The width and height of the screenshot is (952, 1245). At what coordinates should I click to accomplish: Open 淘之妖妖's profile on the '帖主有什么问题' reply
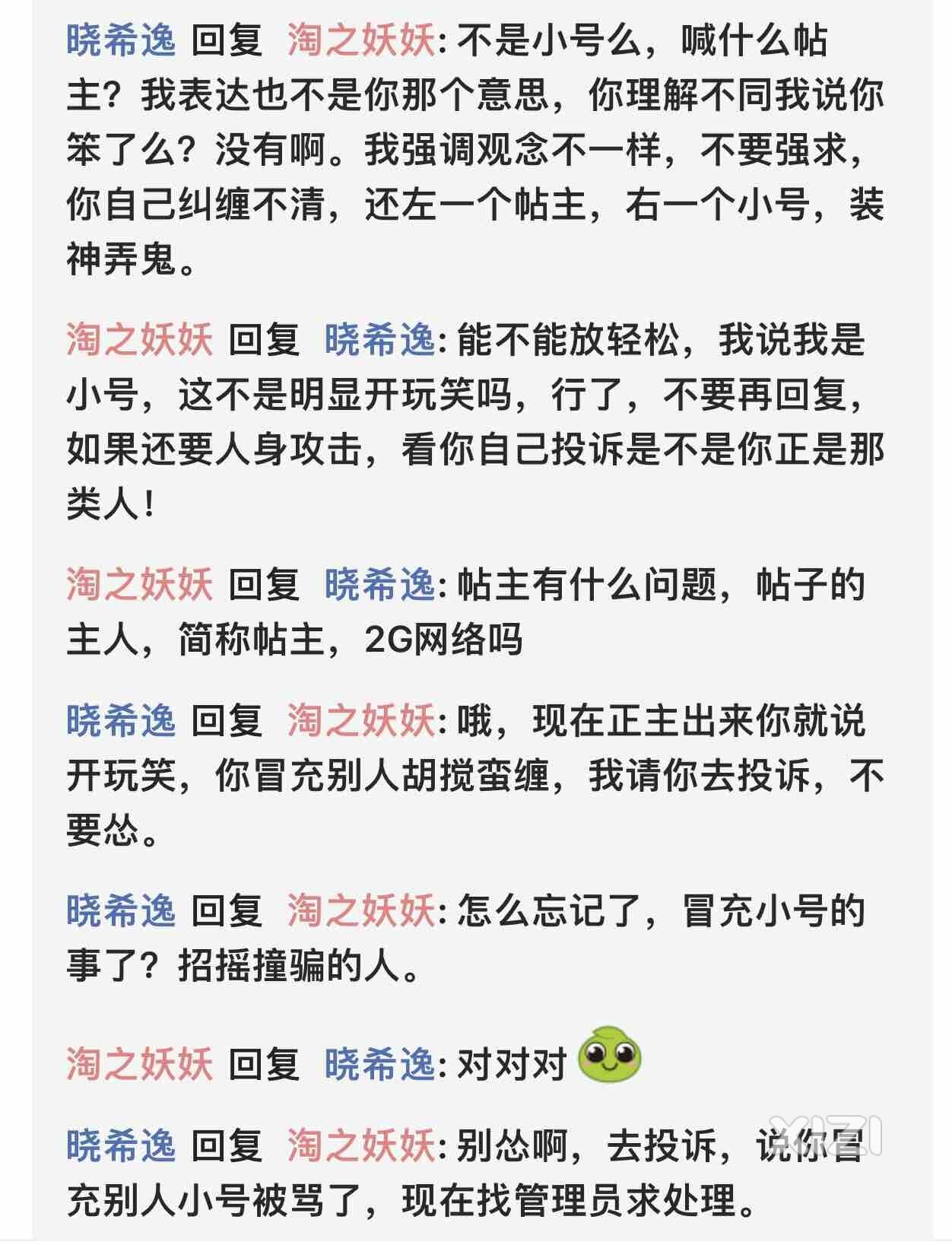tap(139, 584)
